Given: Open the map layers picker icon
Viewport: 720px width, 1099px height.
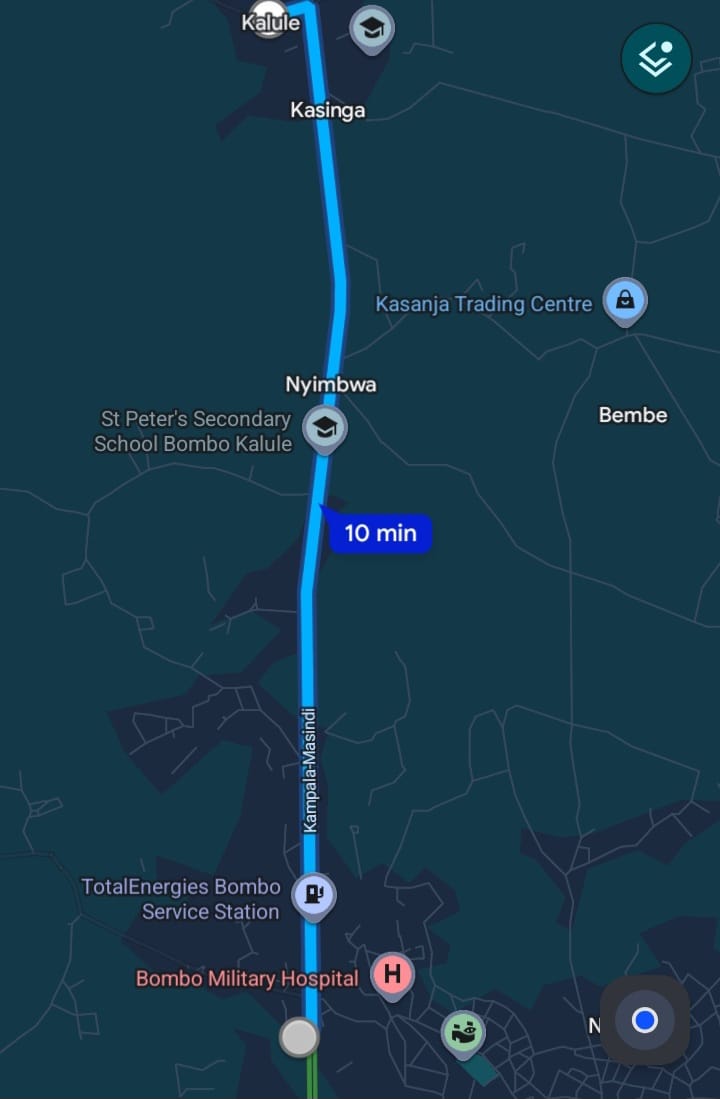Looking at the screenshot, I should (655, 58).
